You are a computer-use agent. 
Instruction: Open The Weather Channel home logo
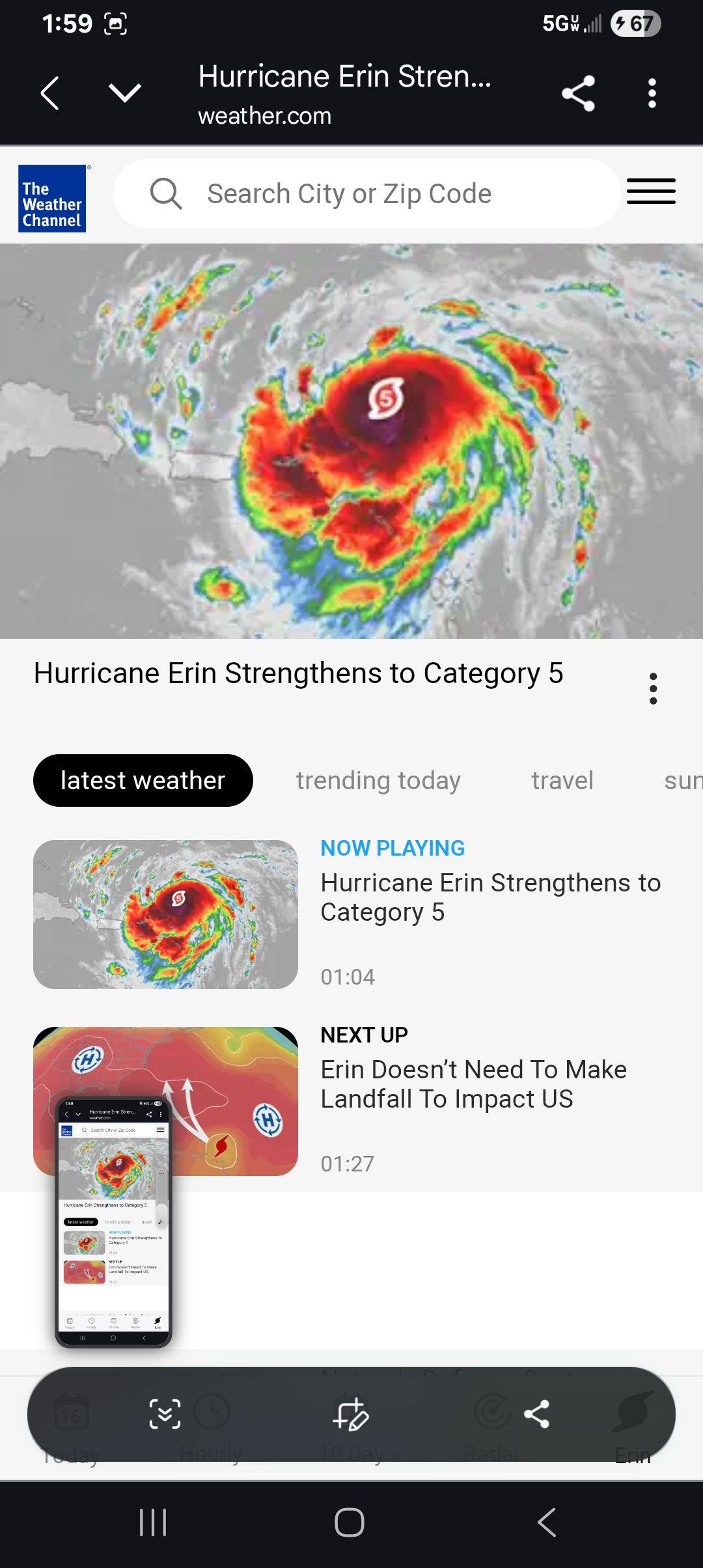(x=52, y=199)
